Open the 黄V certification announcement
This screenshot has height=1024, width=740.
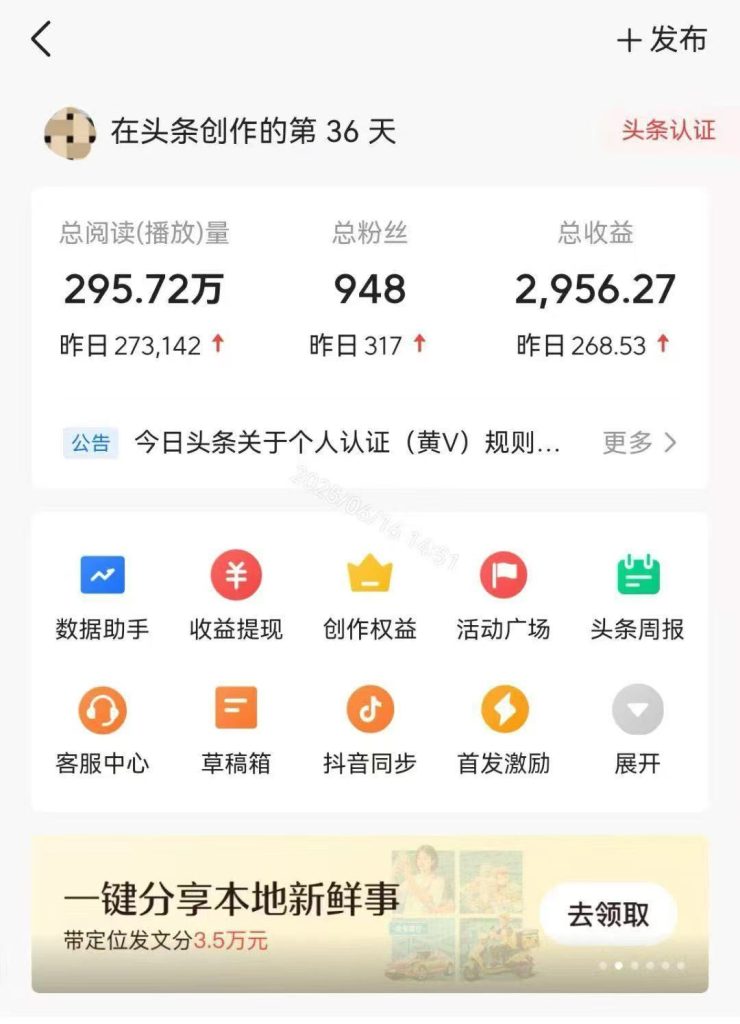346,442
